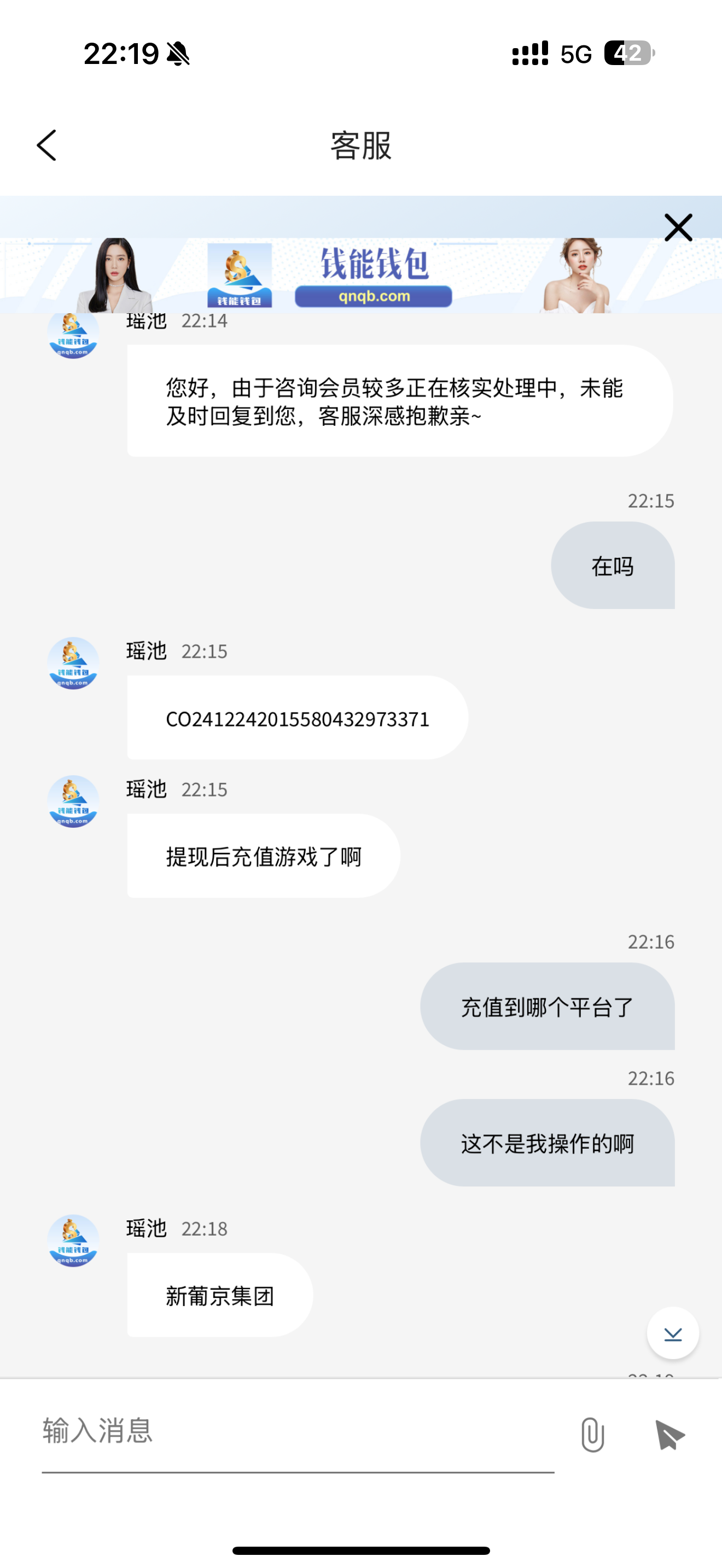Focus the 输入消息 text field

297,1430
